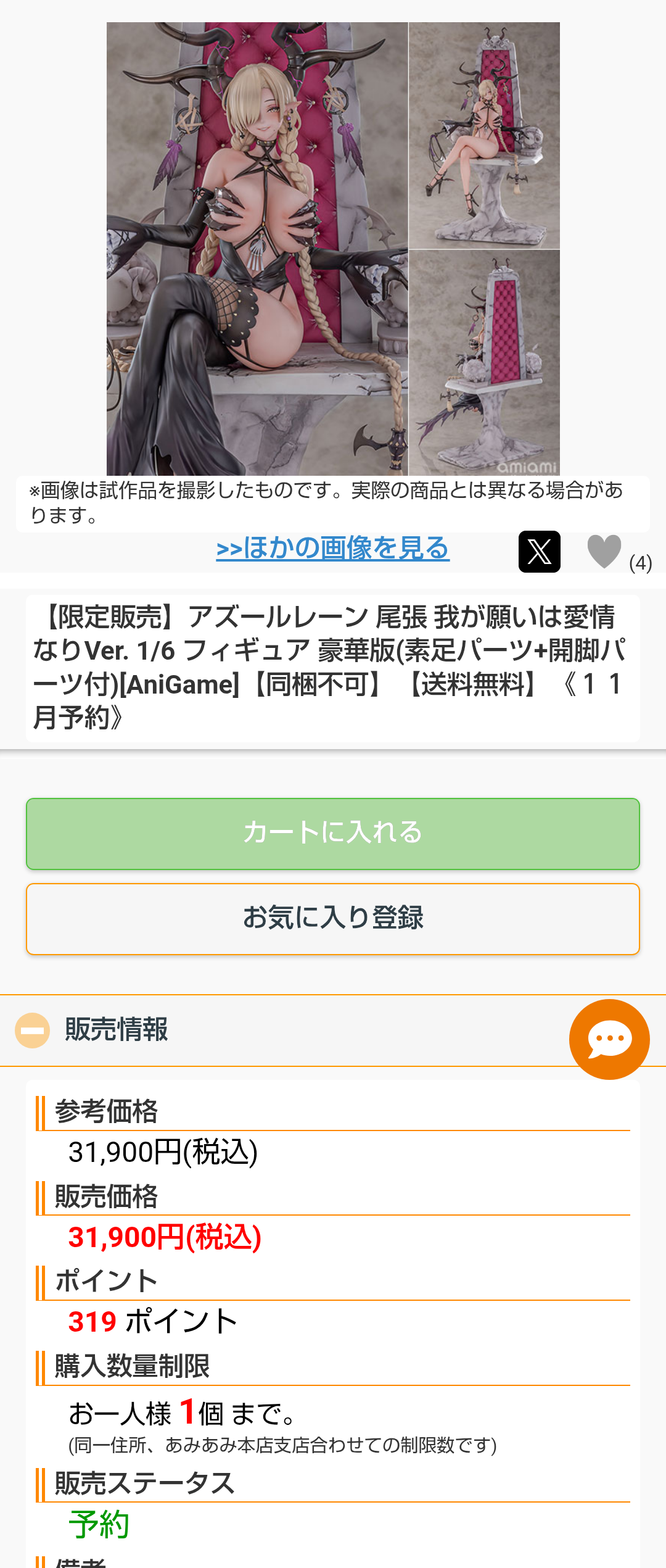The width and height of the screenshot is (666, 1568).
Task: Tap the お気に入り登録 button
Action: click(332, 919)
